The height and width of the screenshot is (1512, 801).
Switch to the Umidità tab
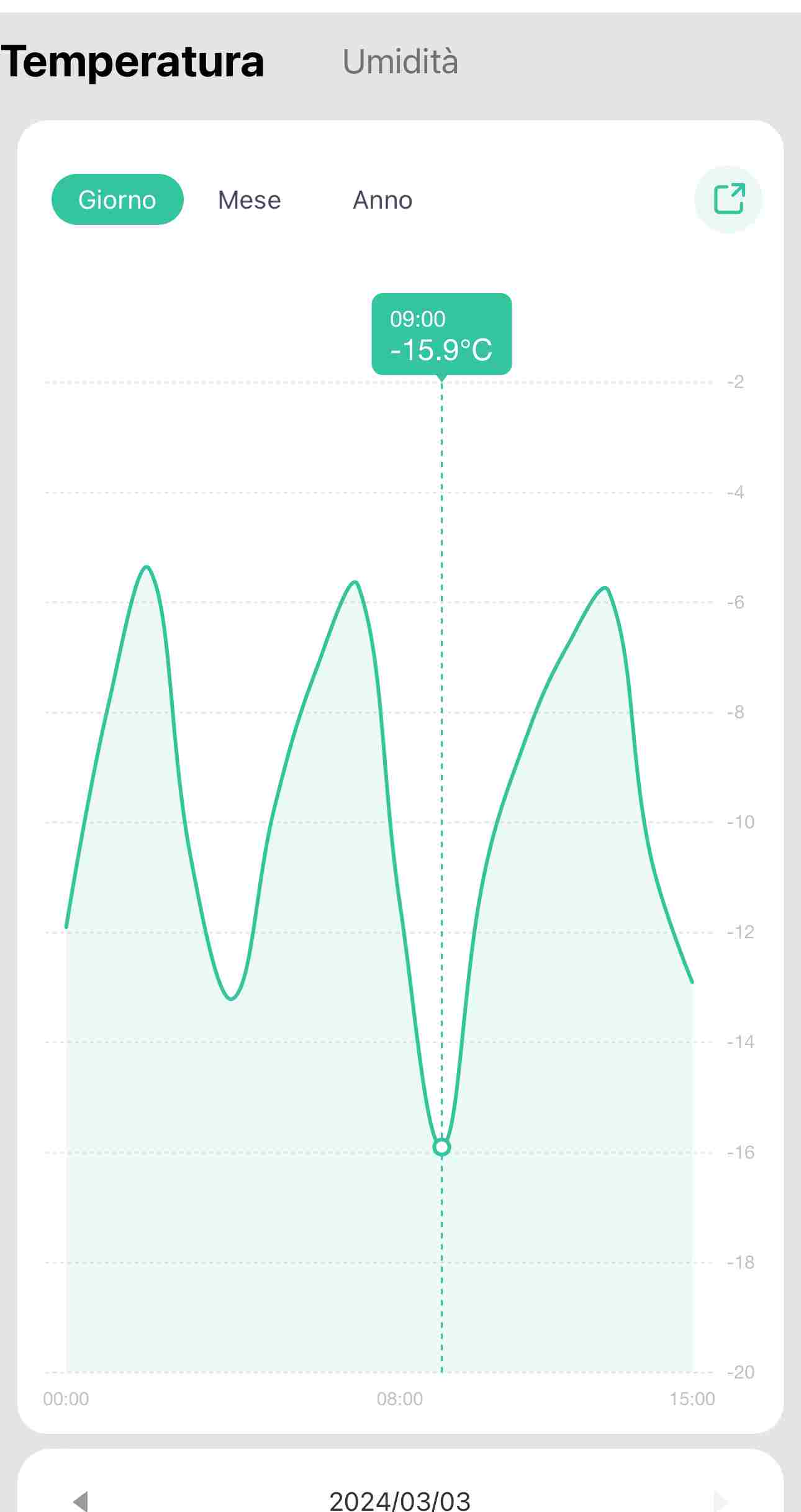[x=400, y=61]
